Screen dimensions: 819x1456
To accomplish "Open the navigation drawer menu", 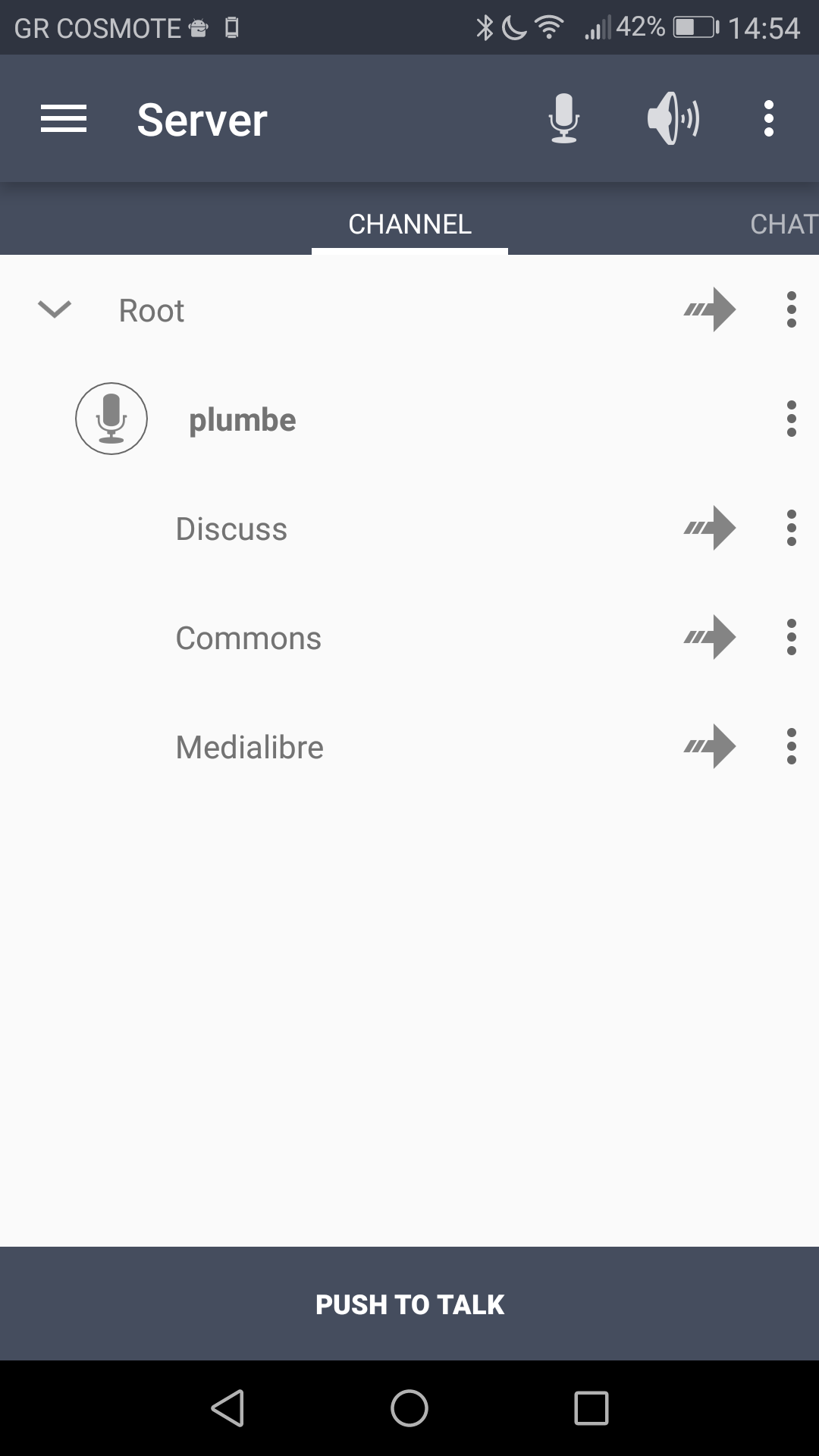I will point(64,119).
